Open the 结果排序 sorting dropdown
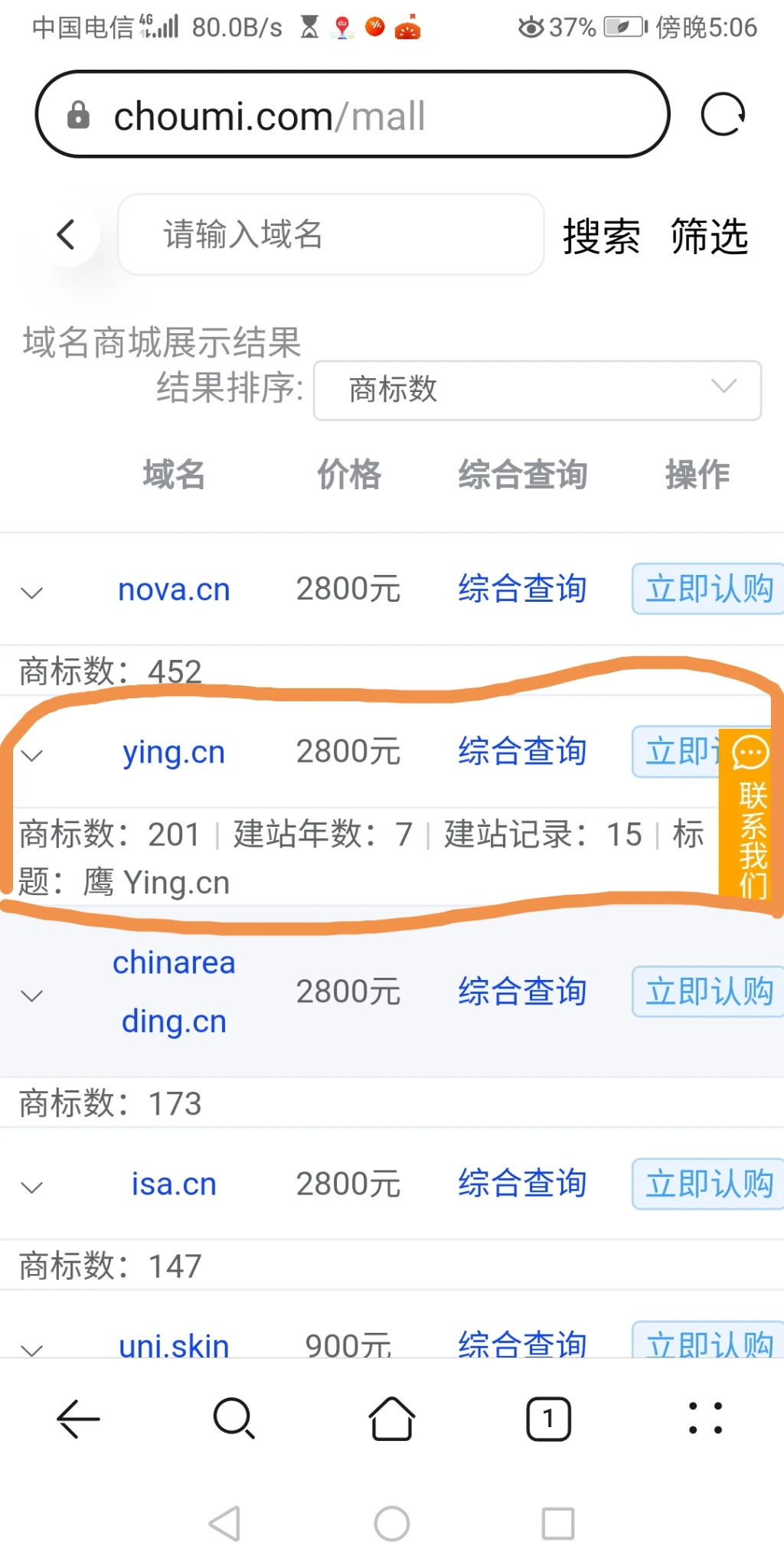This screenshot has width=784, height=1568. point(537,390)
